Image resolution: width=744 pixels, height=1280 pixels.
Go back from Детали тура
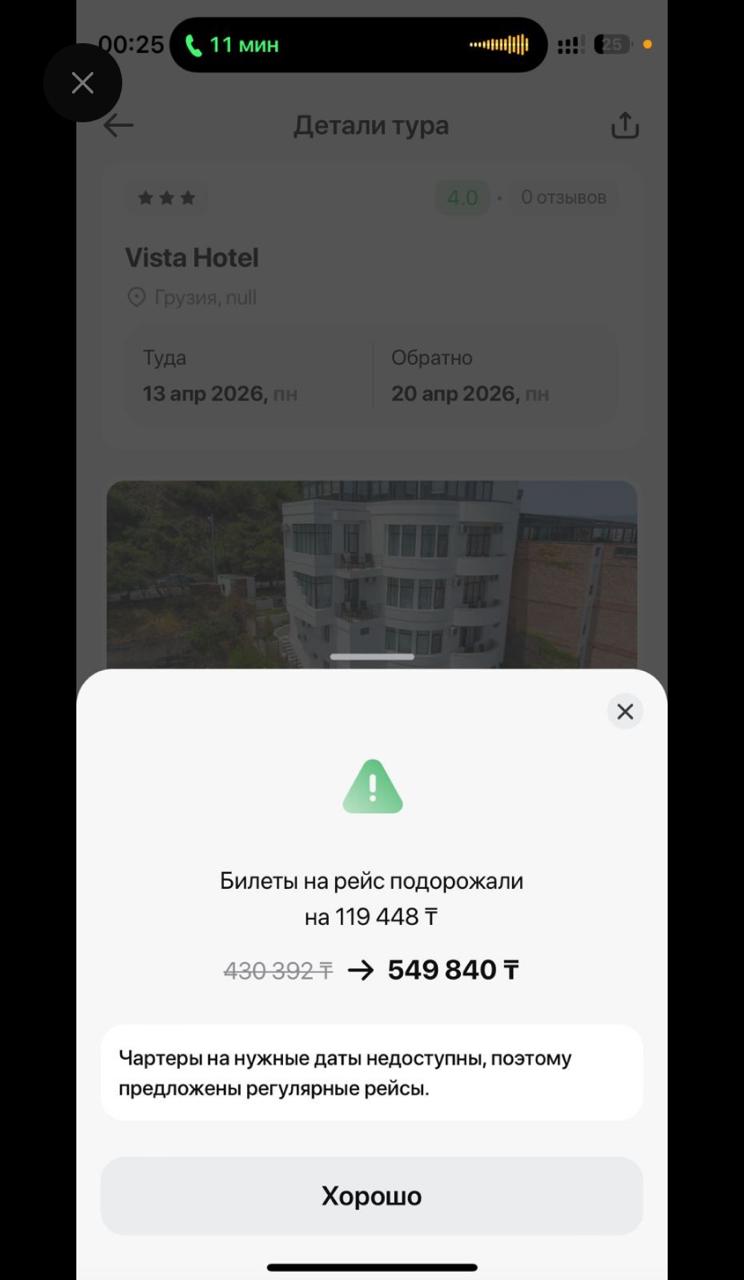tap(118, 126)
